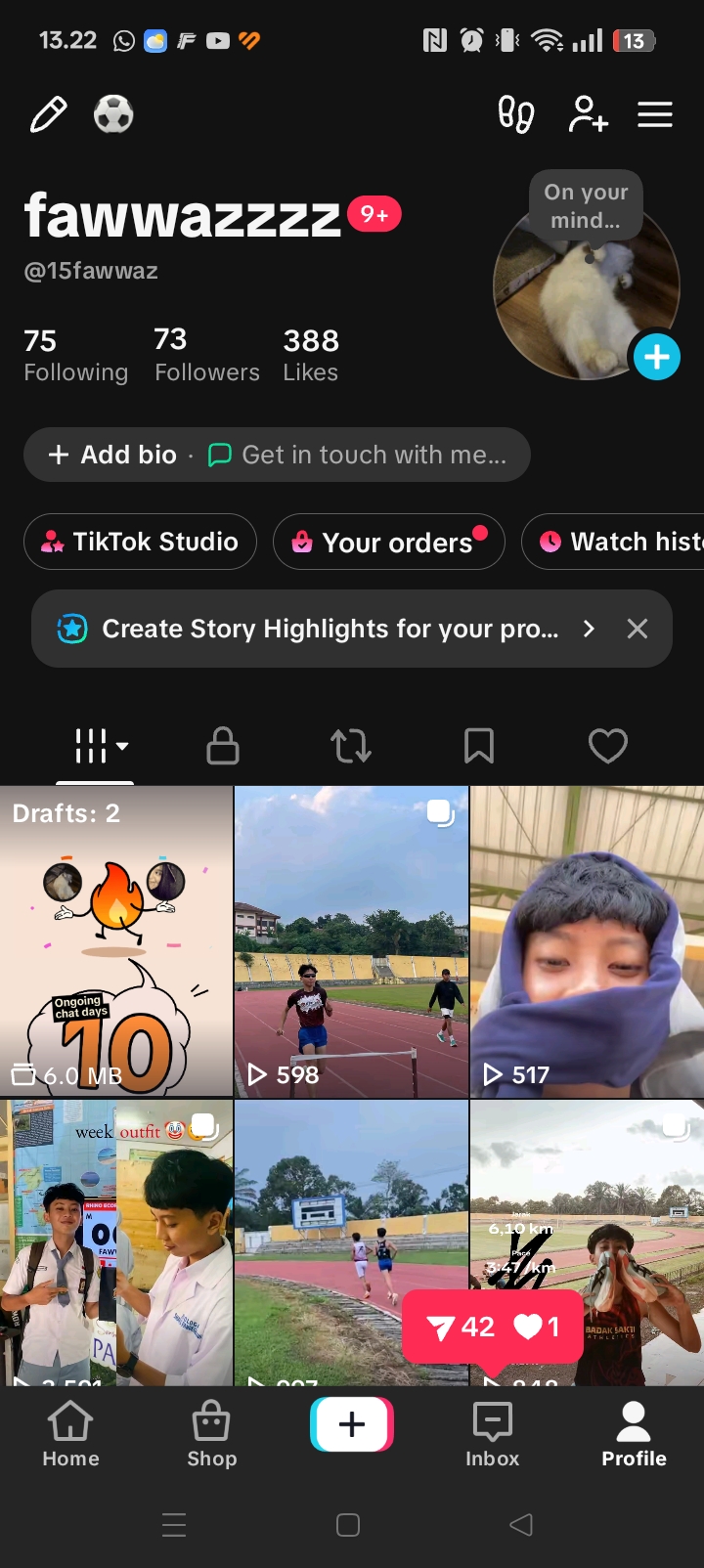Open the video with 598 views
Image resolution: width=704 pixels, height=1568 pixels.
point(351,941)
